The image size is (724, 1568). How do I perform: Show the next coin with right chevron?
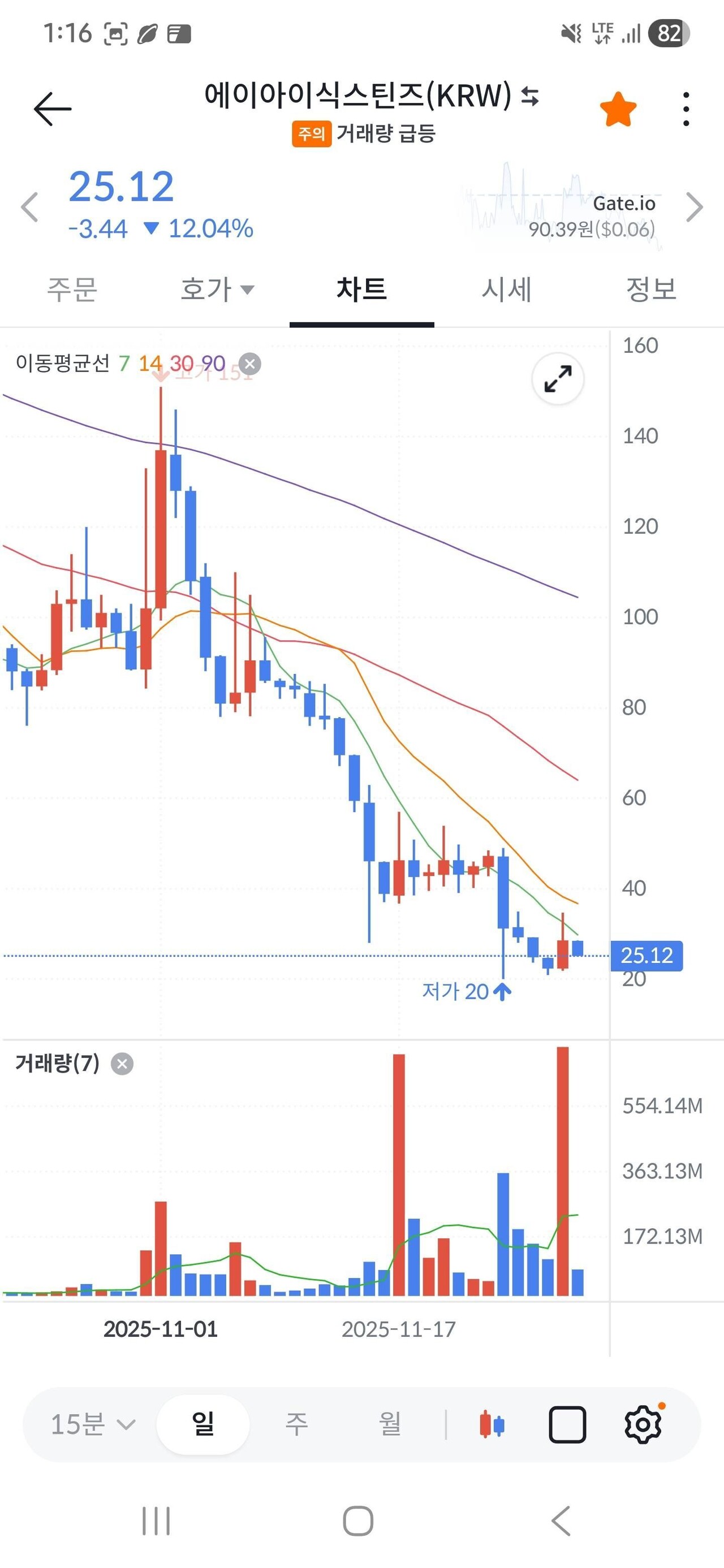coord(694,208)
